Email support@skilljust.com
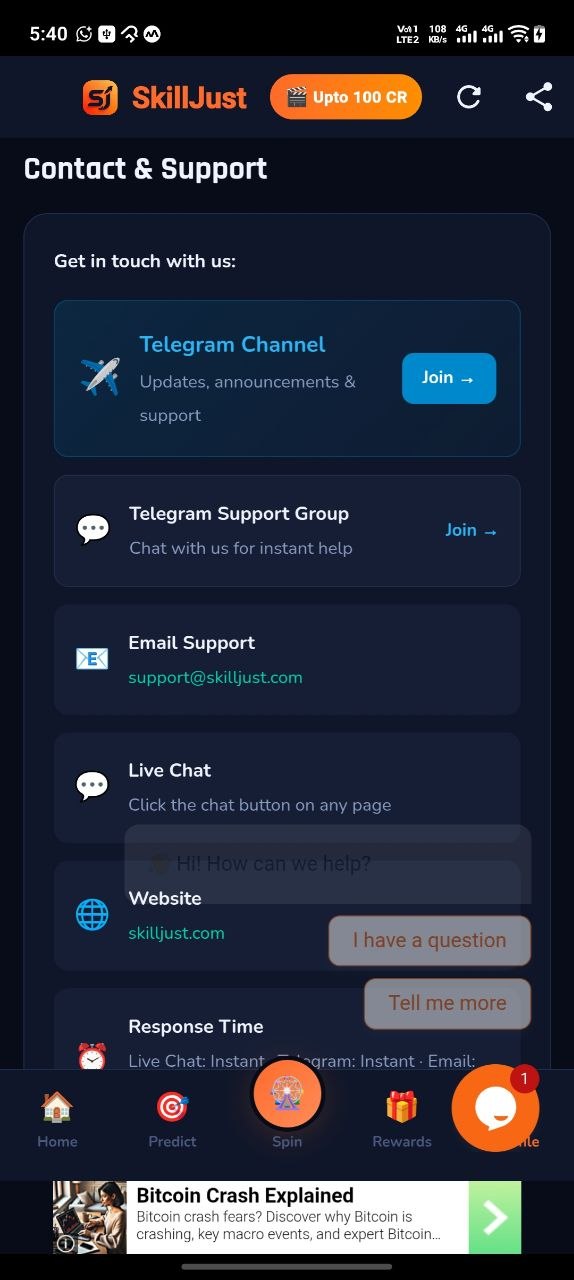Screen dimensions: 574x1280 (x=215, y=677)
